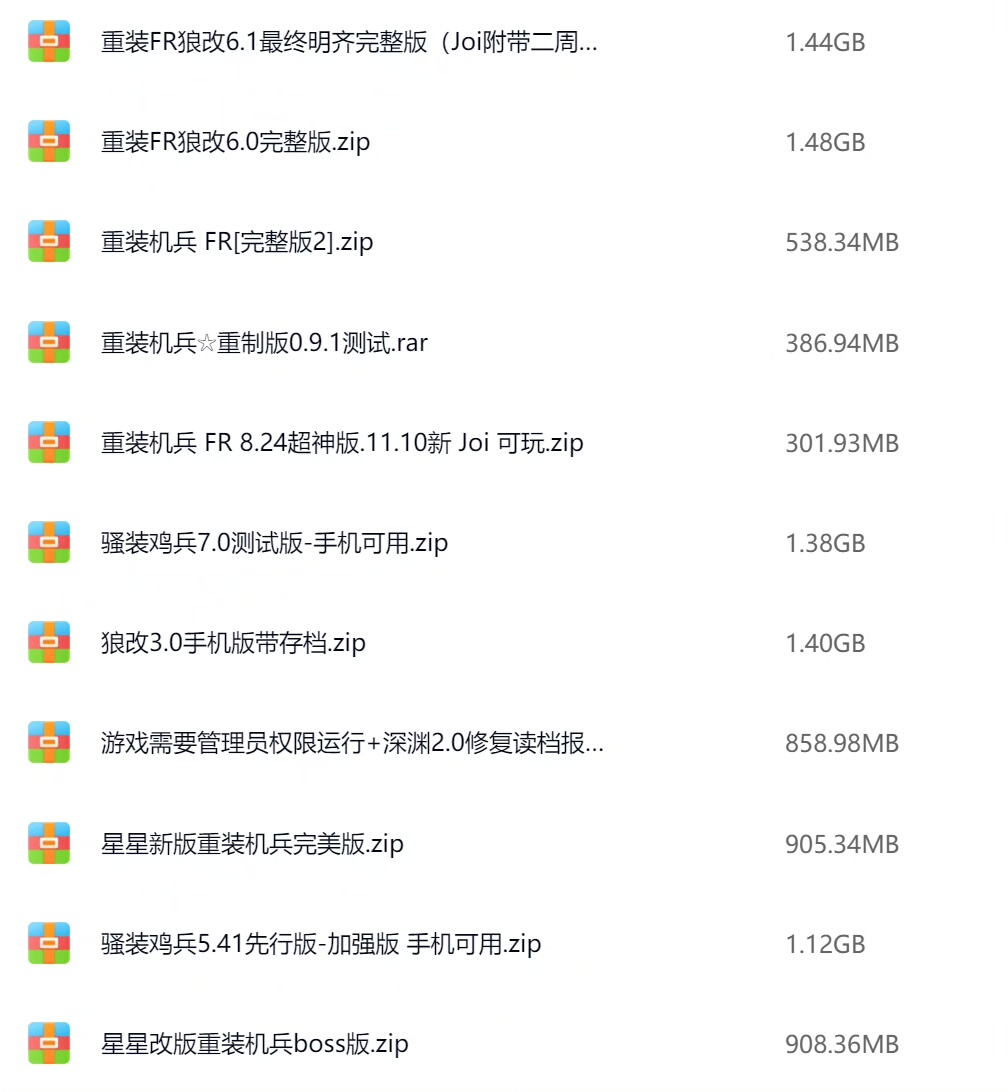Open 骚装鸡兵7.0测试版-手机可用.zip
This screenshot has width=1008, height=1092.
[x=274, y=543]
